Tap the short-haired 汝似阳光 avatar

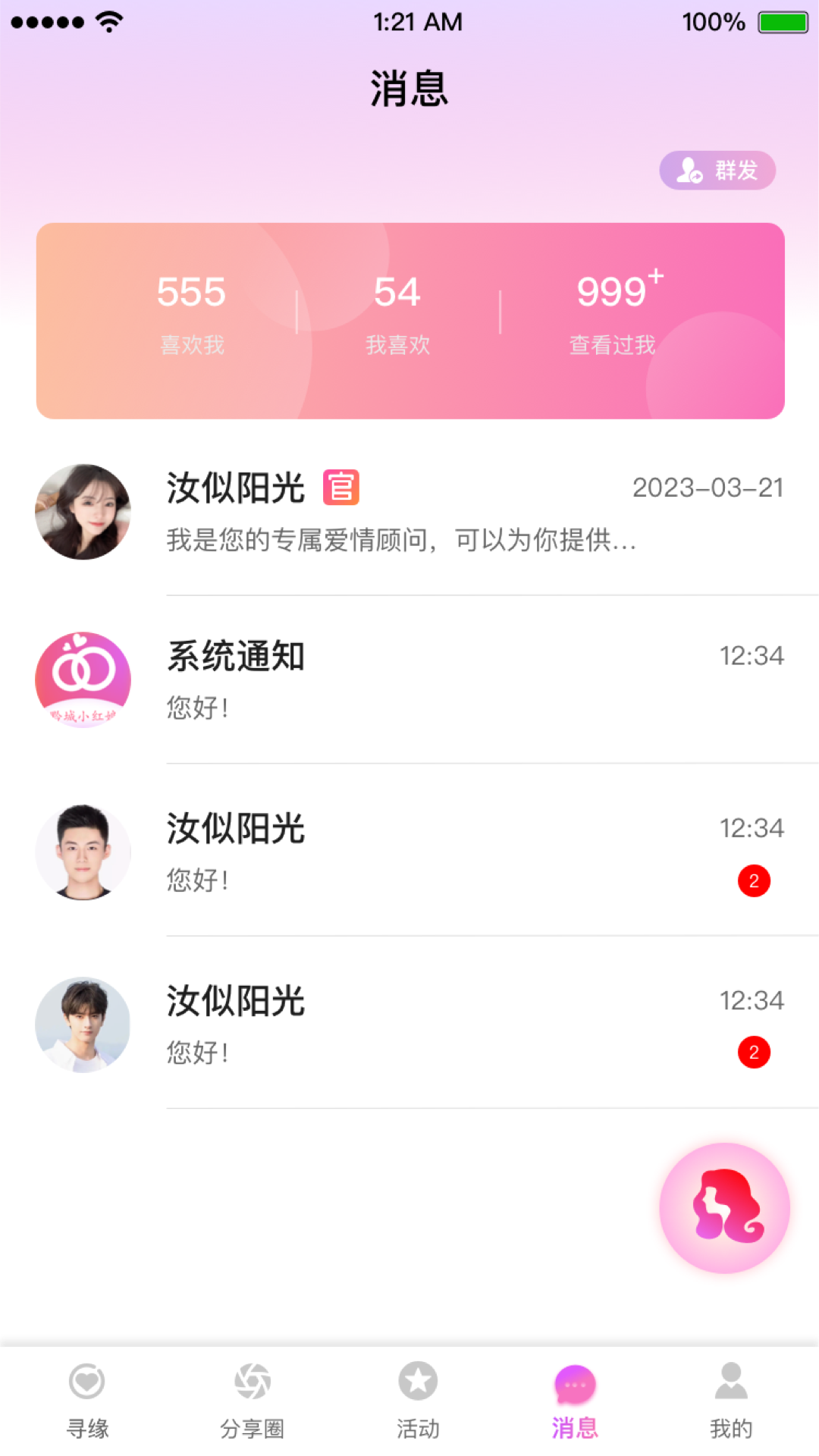(x=83, y=851)
